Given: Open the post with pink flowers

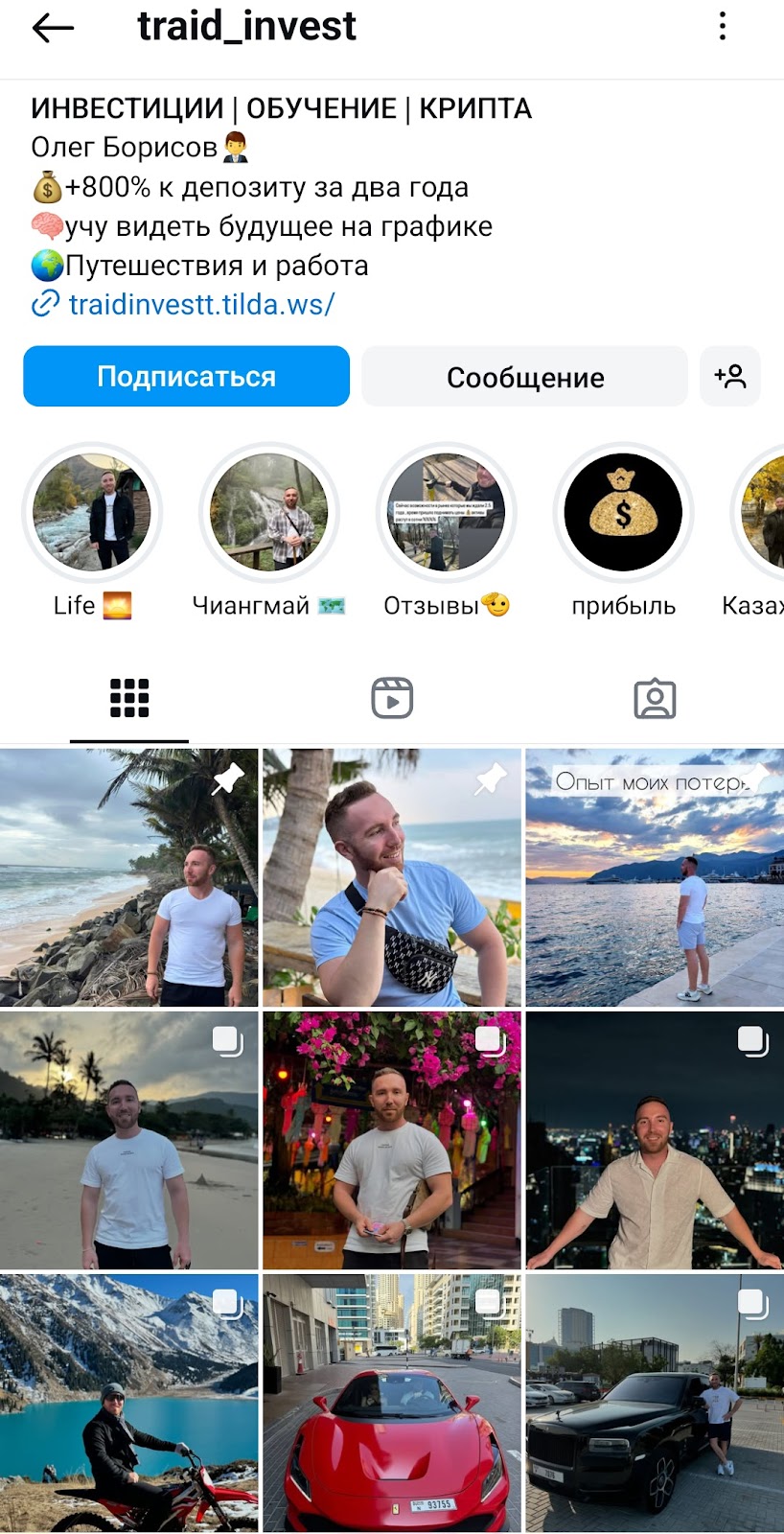Looking at the screenshot, I should click(x=392, y=1140).
